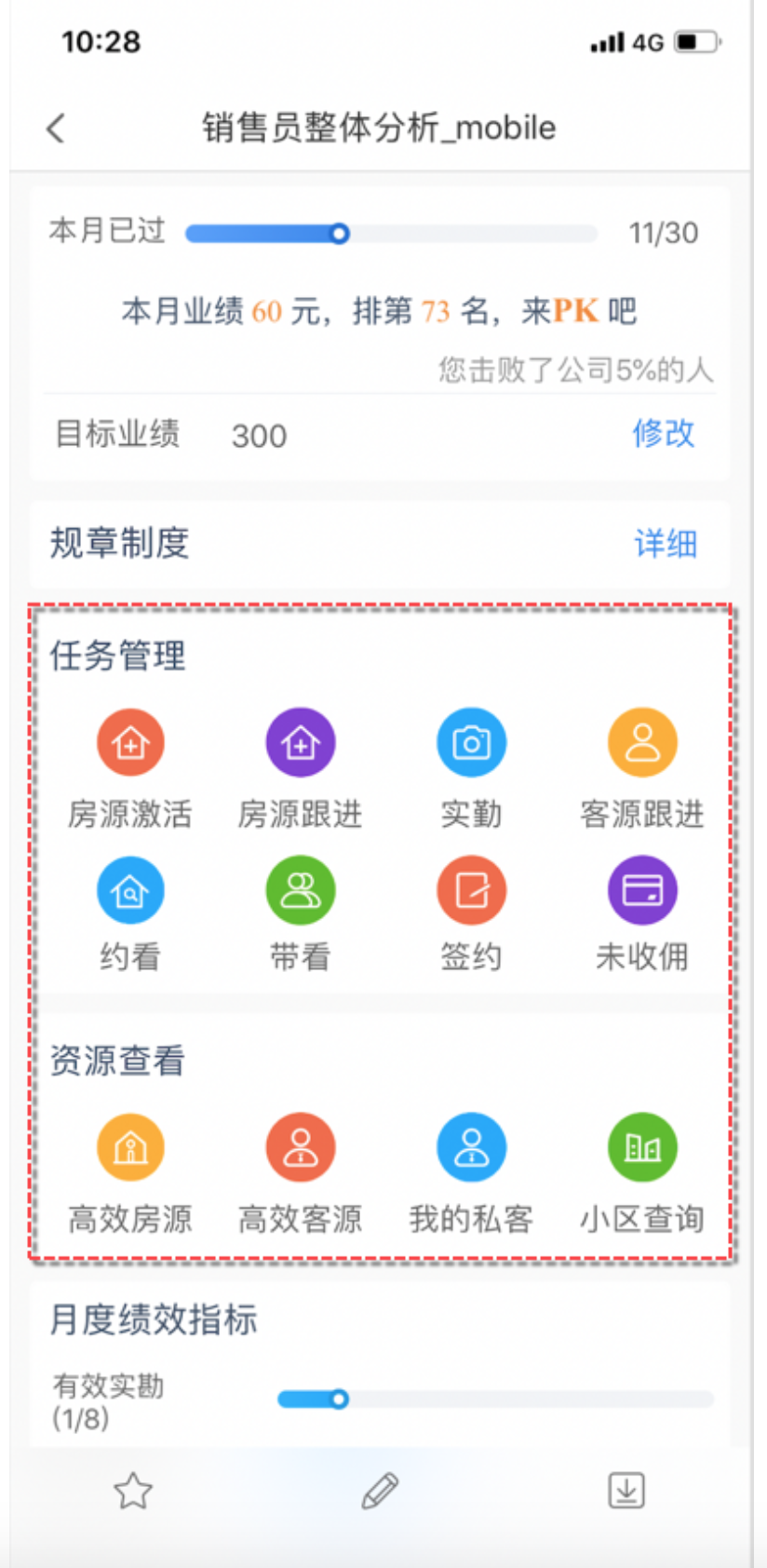767x1568 pixels.
Task: Browse 高效客源 resources
Action: [x=301, y=1147]
